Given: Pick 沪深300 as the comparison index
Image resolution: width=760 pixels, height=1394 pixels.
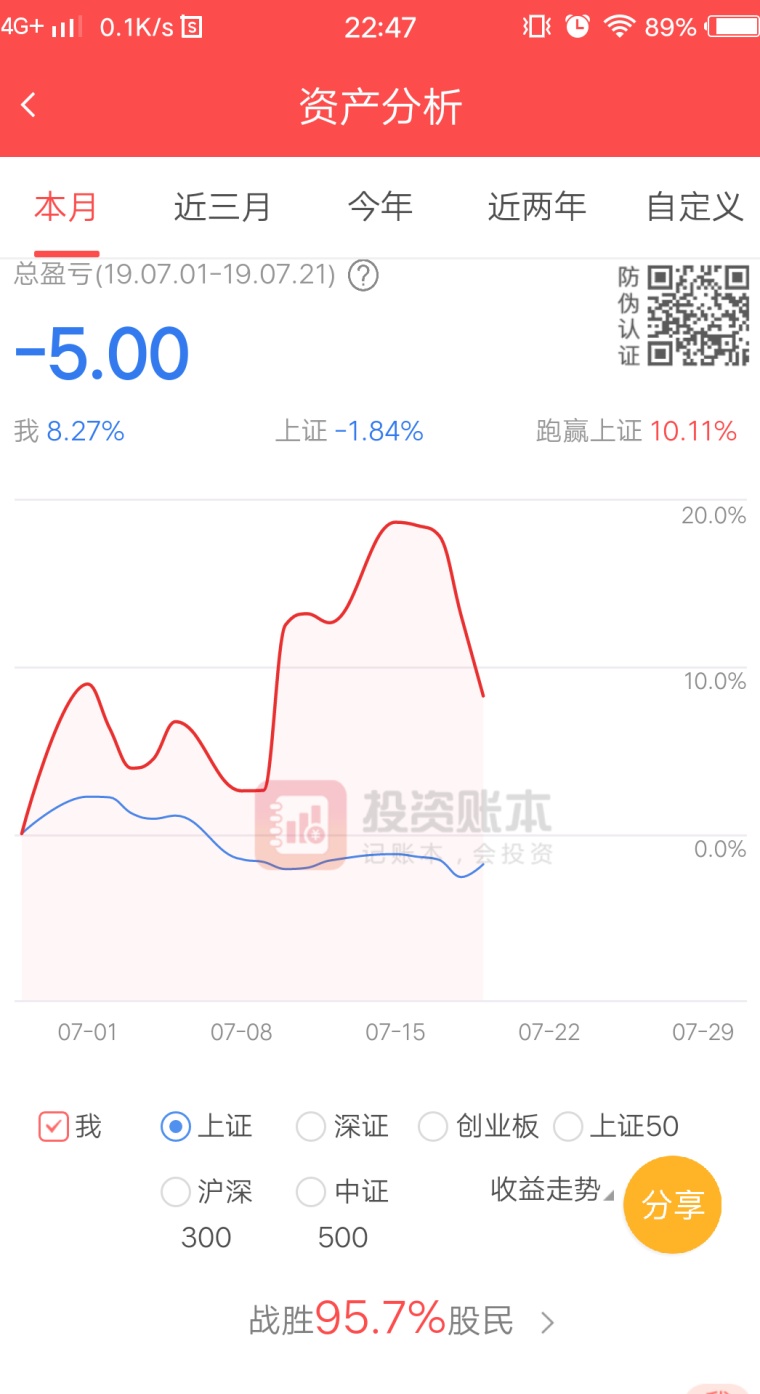Looking at the screenshot, I should click(x=176, y=1192).
